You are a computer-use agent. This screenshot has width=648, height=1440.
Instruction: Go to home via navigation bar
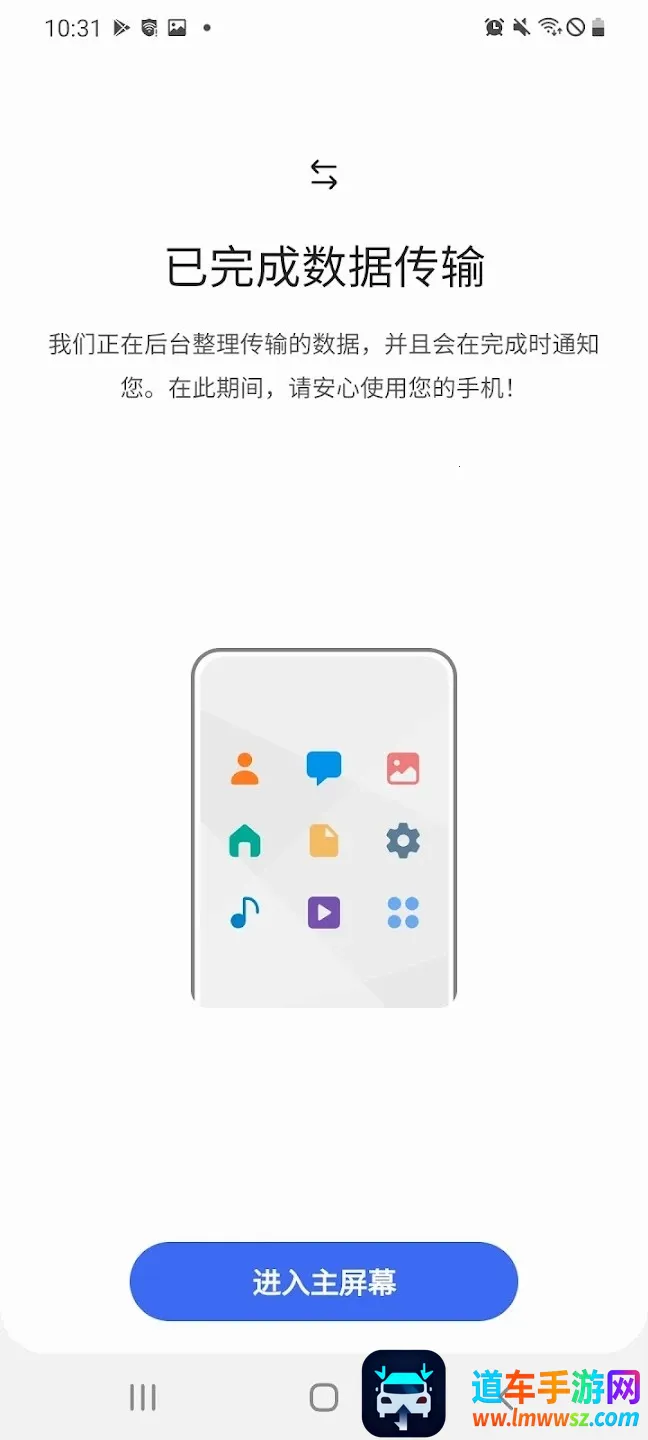323,1397
